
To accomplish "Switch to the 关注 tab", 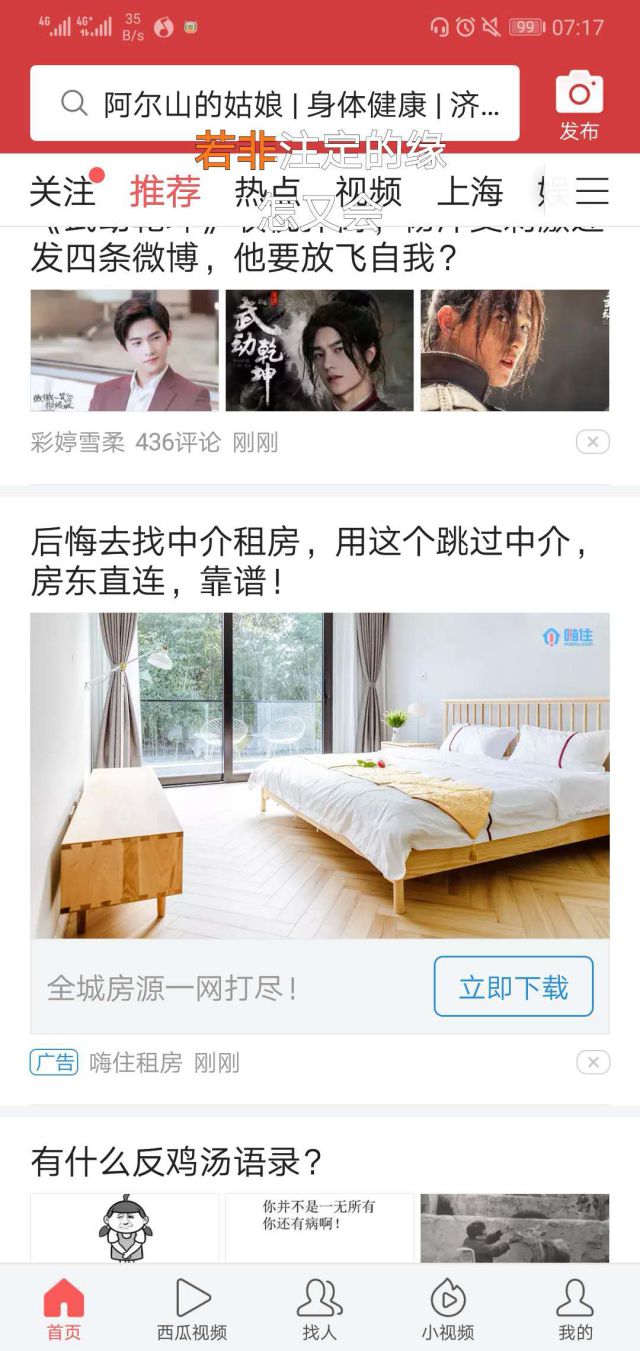I will coord(62,191).
